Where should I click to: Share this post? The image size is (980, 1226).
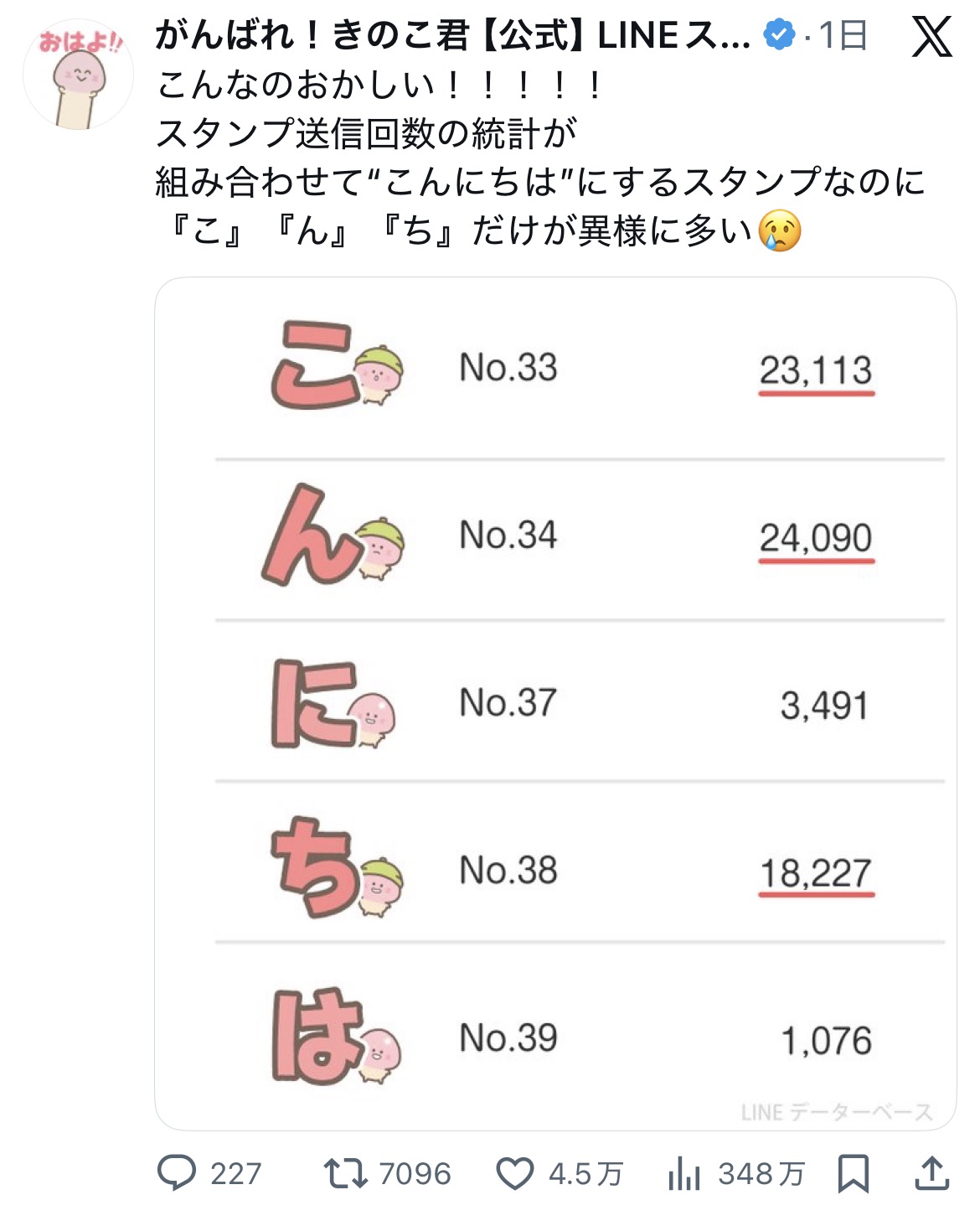coord(931,1172)
